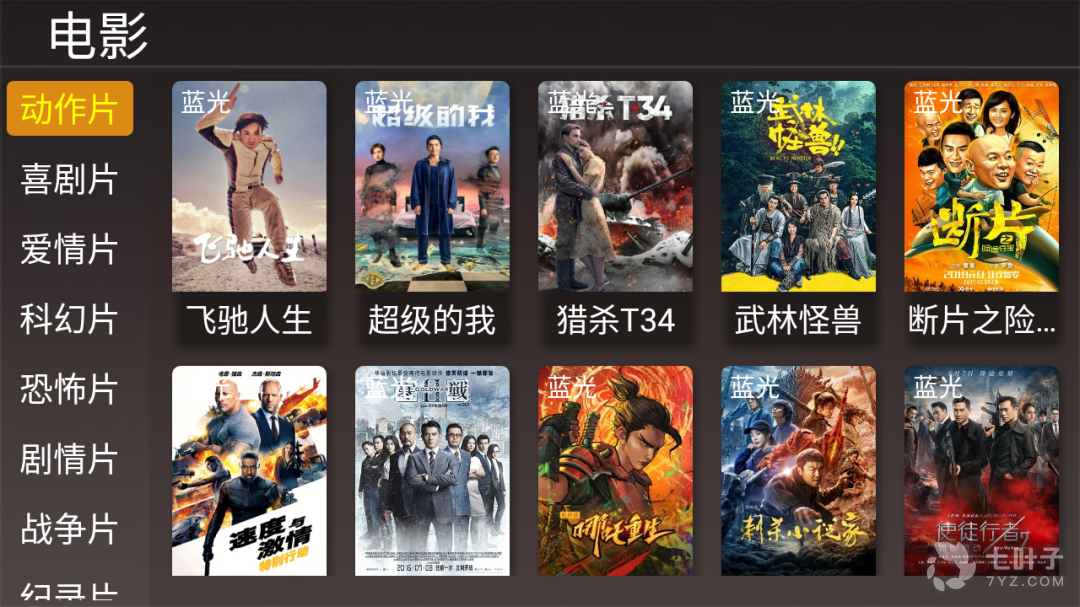The image size is (1080, 607).
Task: Open the 使徒行者 movie poster
Action: [x=981, y=470]
